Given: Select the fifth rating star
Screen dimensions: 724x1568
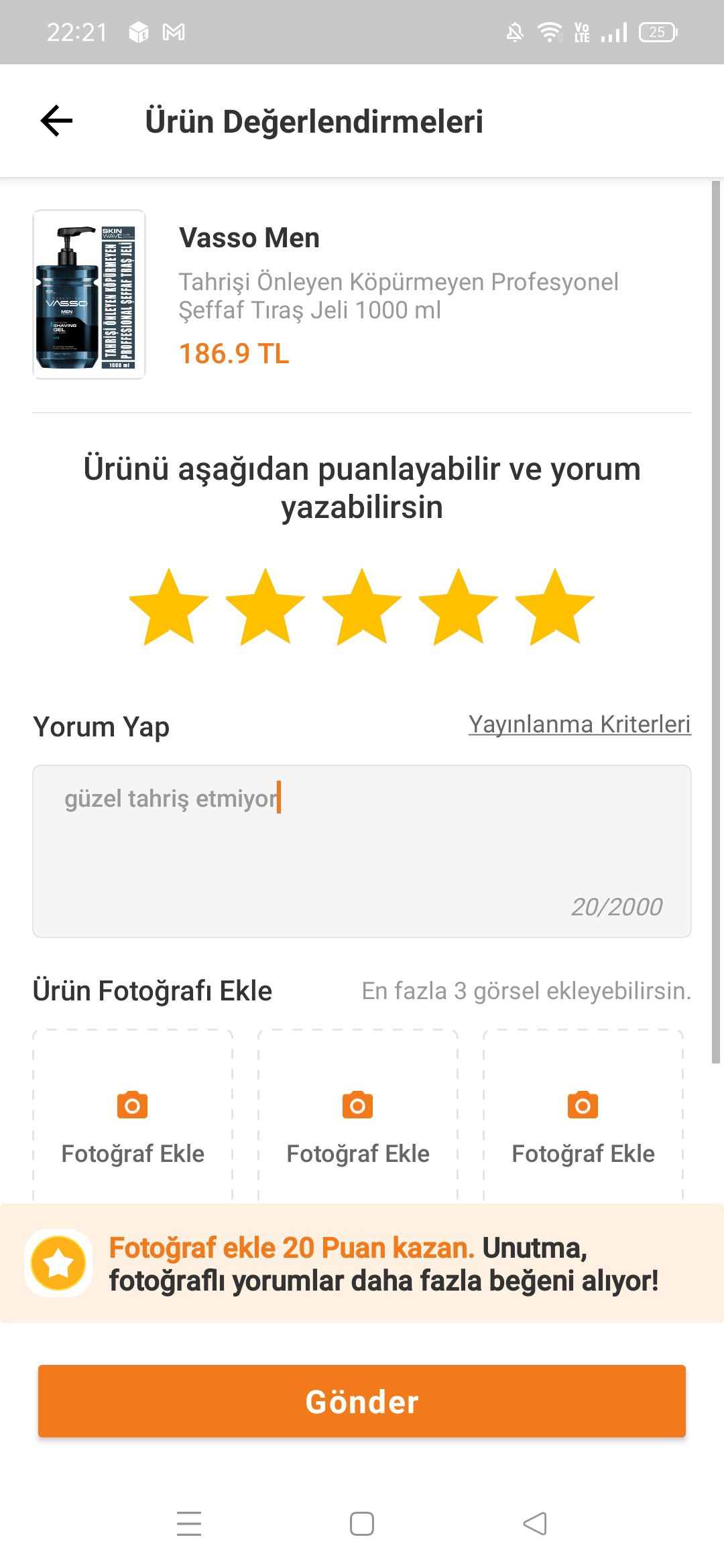Looking at the screenshot, I should pyautogui.click(x=555, y=607).
